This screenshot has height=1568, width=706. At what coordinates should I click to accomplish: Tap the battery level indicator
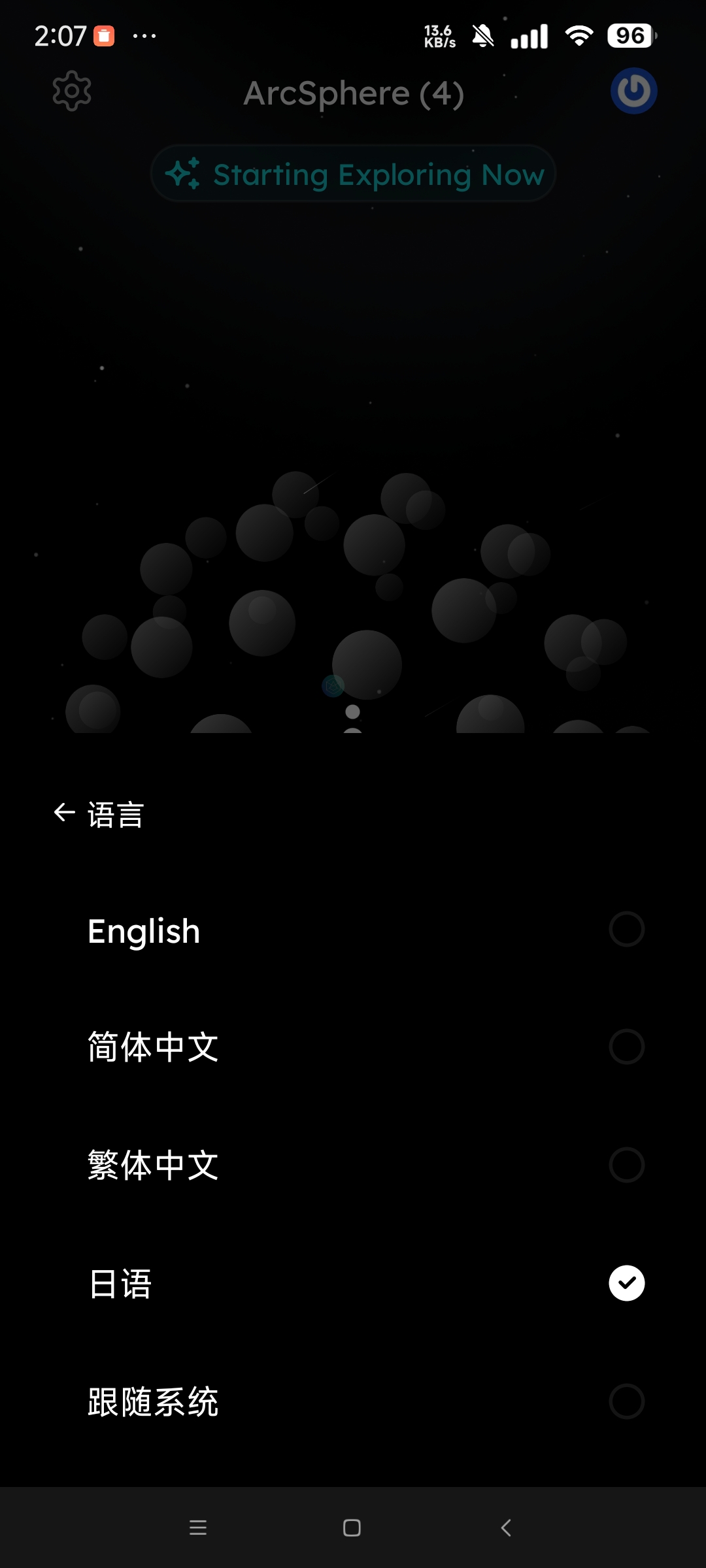630,36
